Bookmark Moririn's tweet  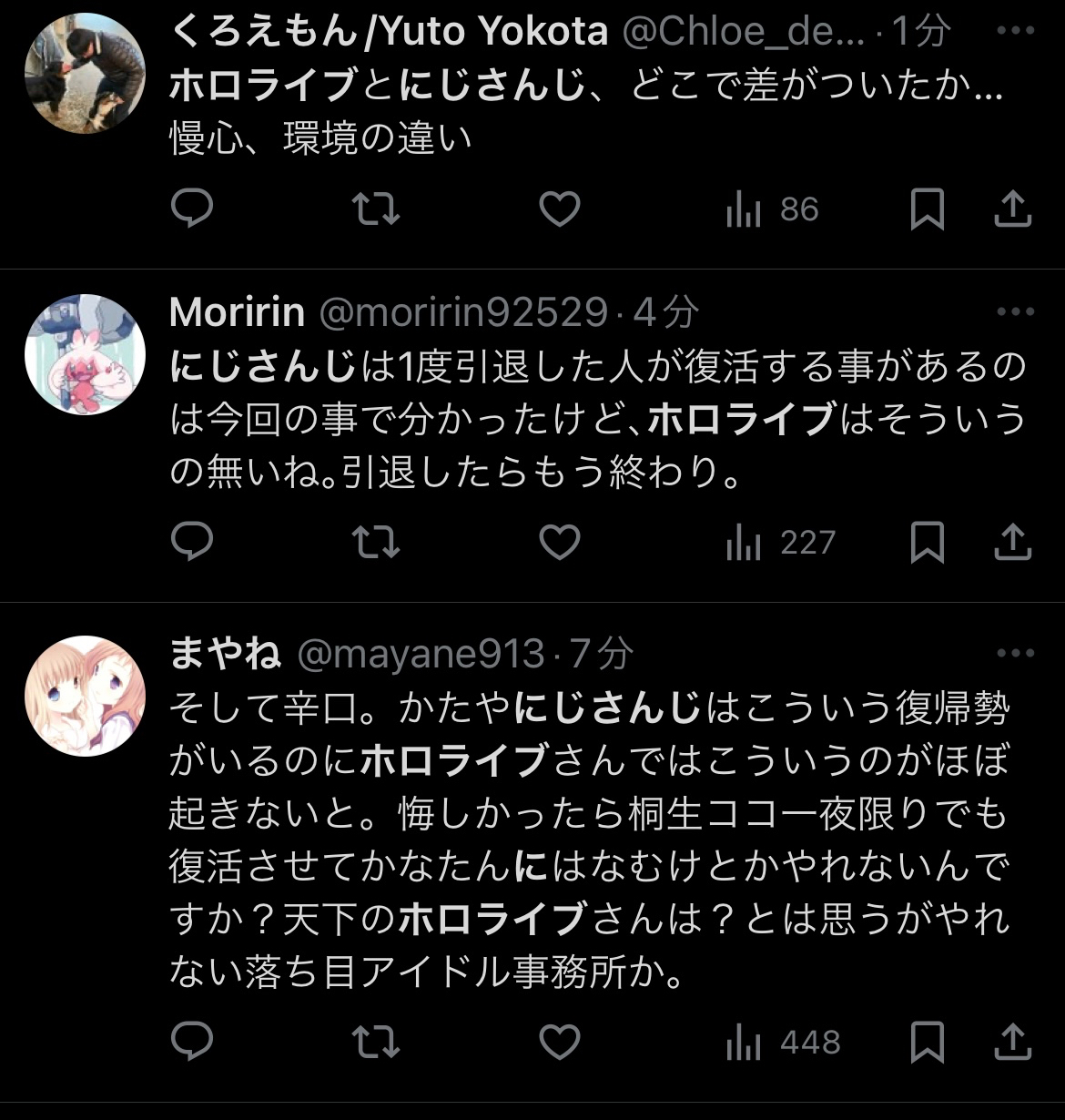coord(927,543)
